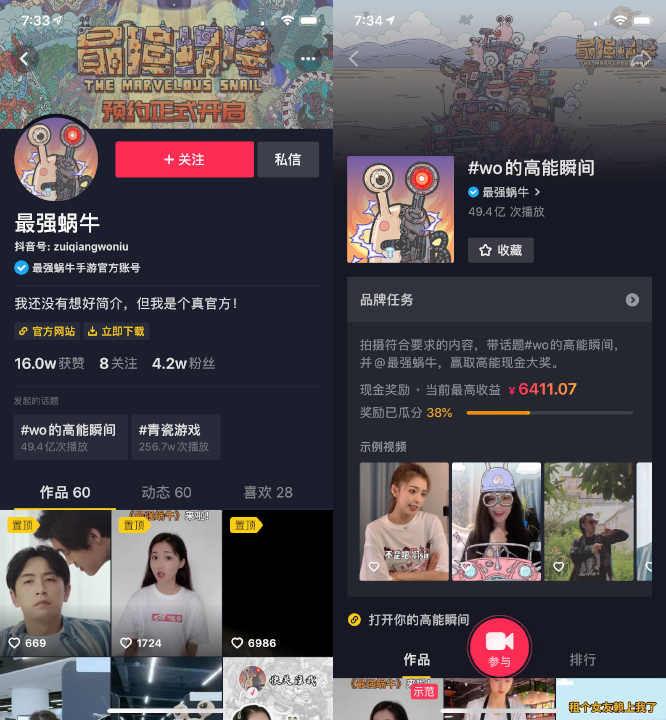Switch to the 喜欢 28 tab
Viewport: 666px width, 720px height.
[x=268, y=492]
